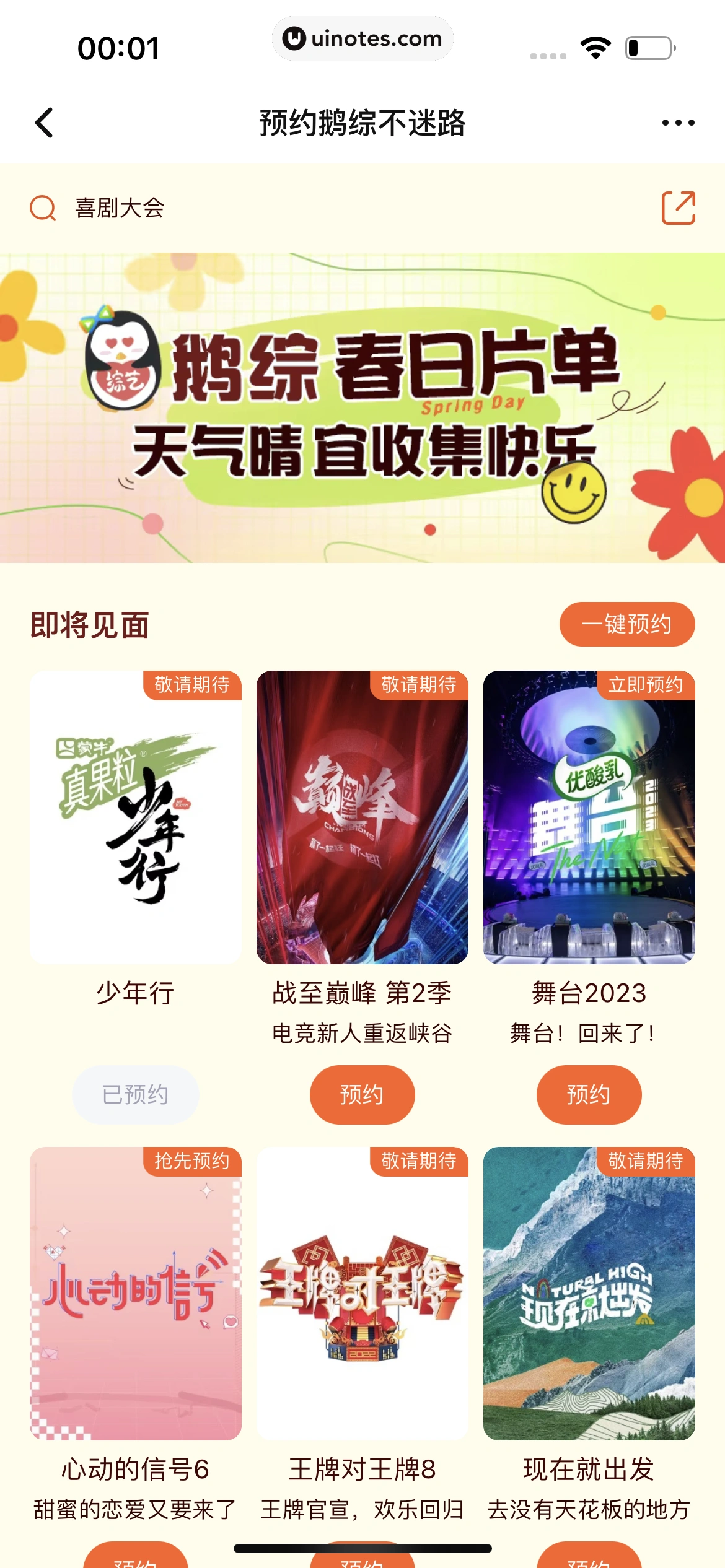Open the 少年行 show card

tap(136, 817)
